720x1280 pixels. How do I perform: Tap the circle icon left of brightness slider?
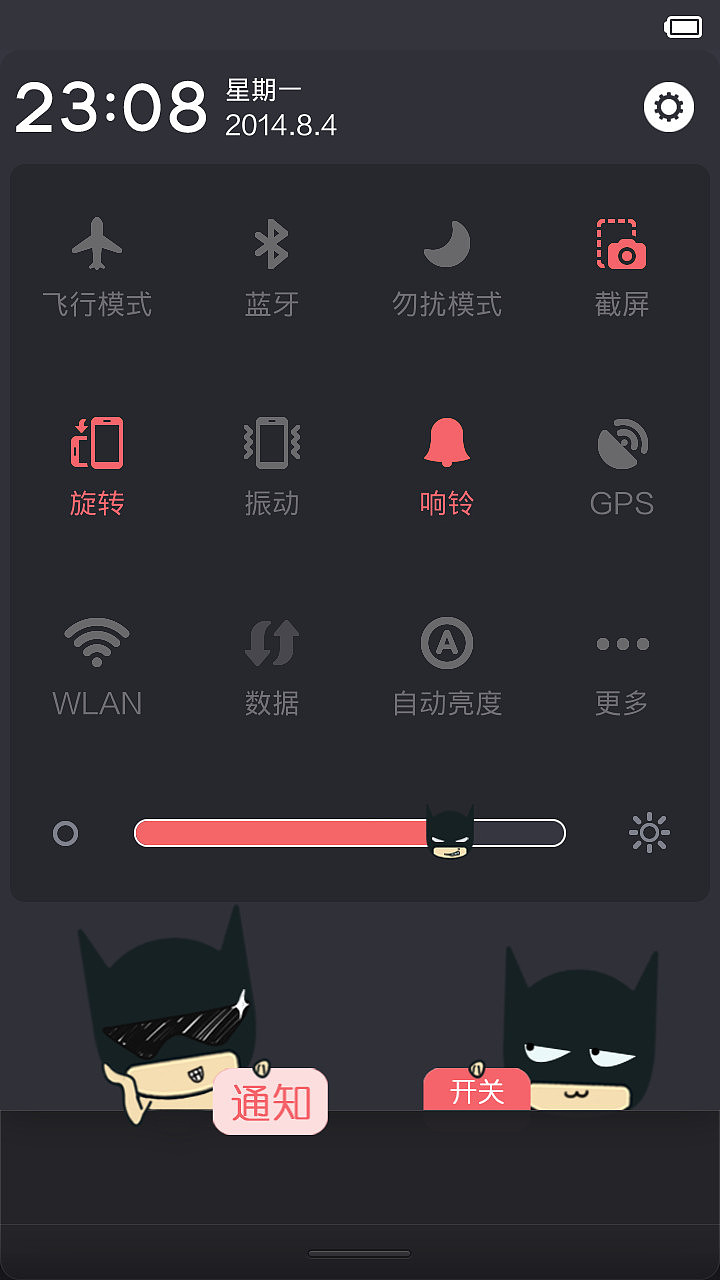click(65, 831)
